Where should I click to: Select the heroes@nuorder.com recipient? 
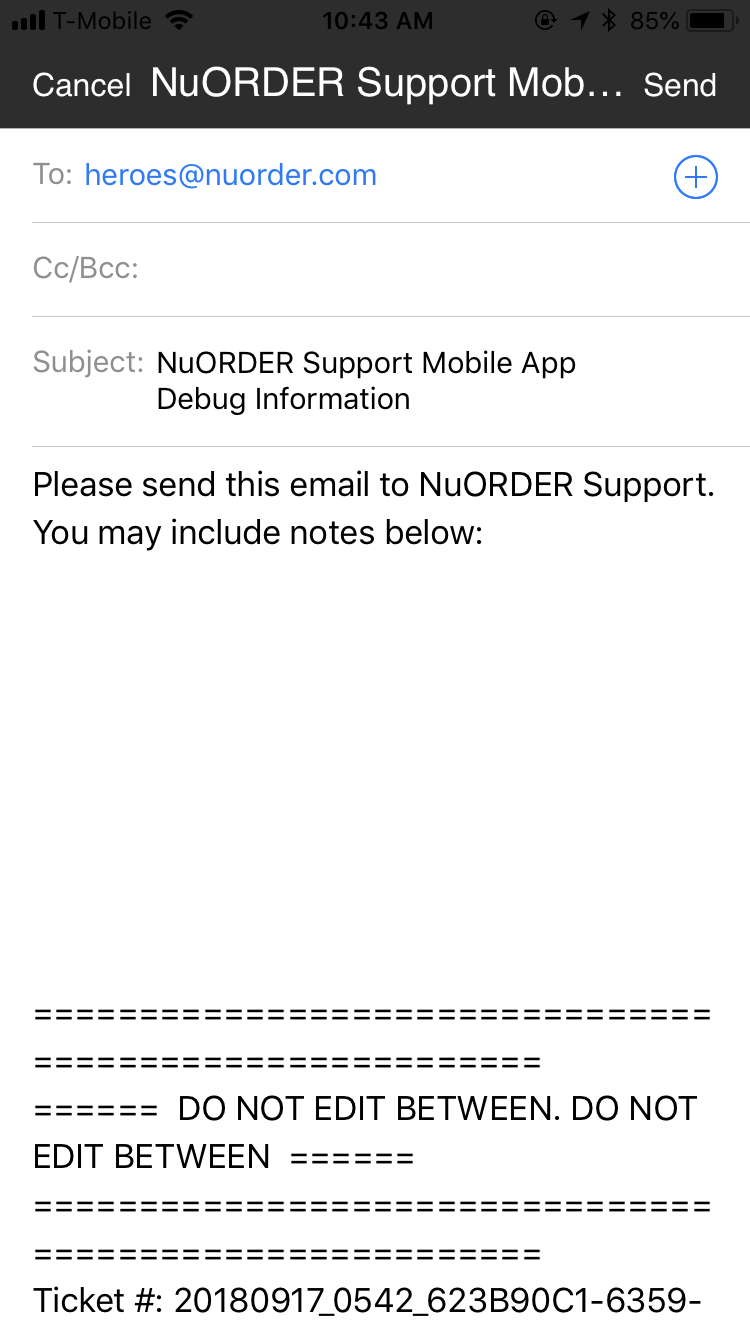tap(230, 175)
